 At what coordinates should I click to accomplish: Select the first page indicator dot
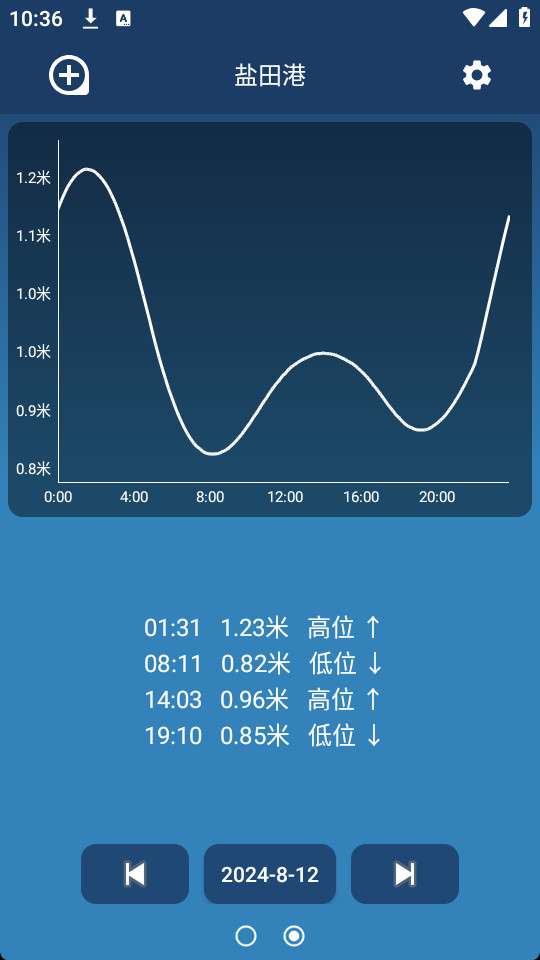(x=246, y=936)
